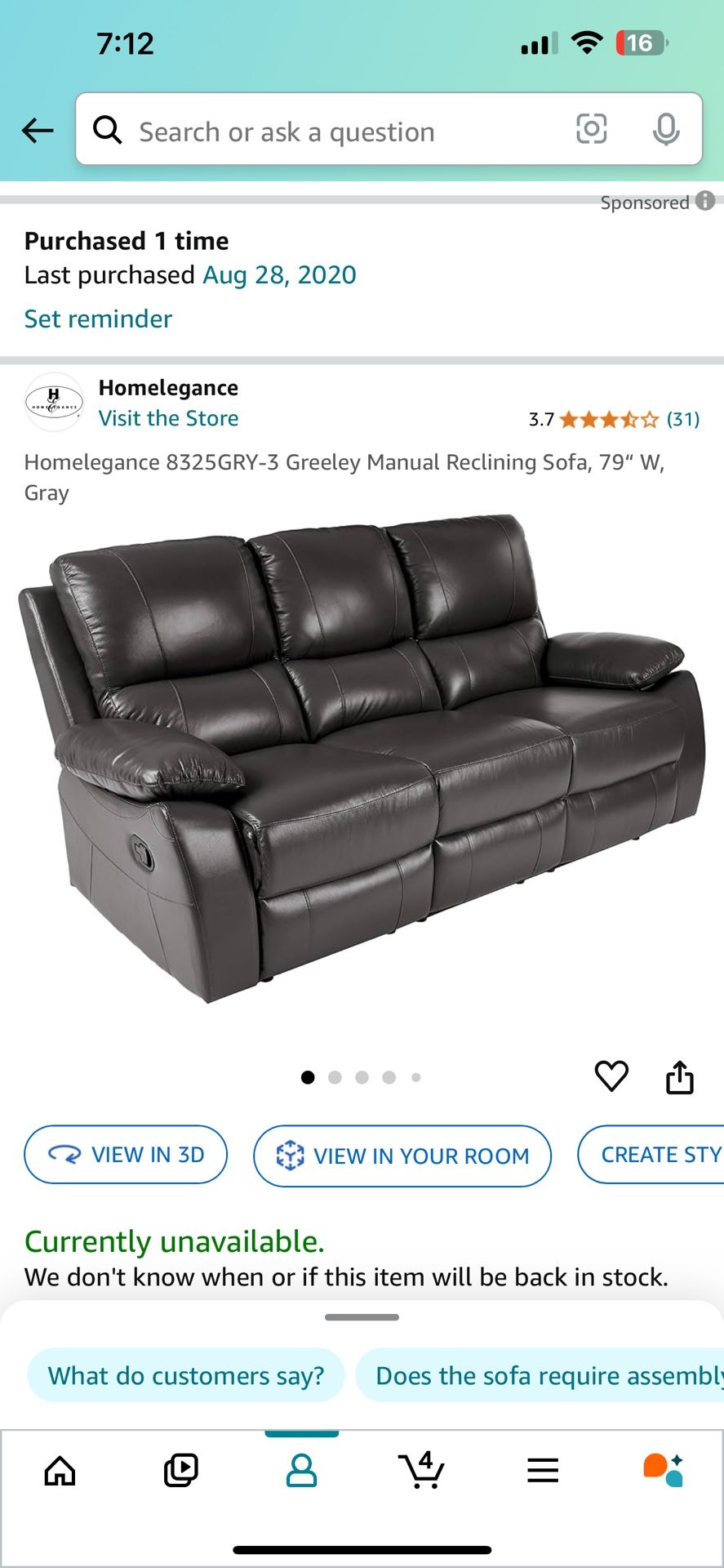Start a voice search with the microphone
This screenshot has height=1568, width=724.
tap(667, 130)
